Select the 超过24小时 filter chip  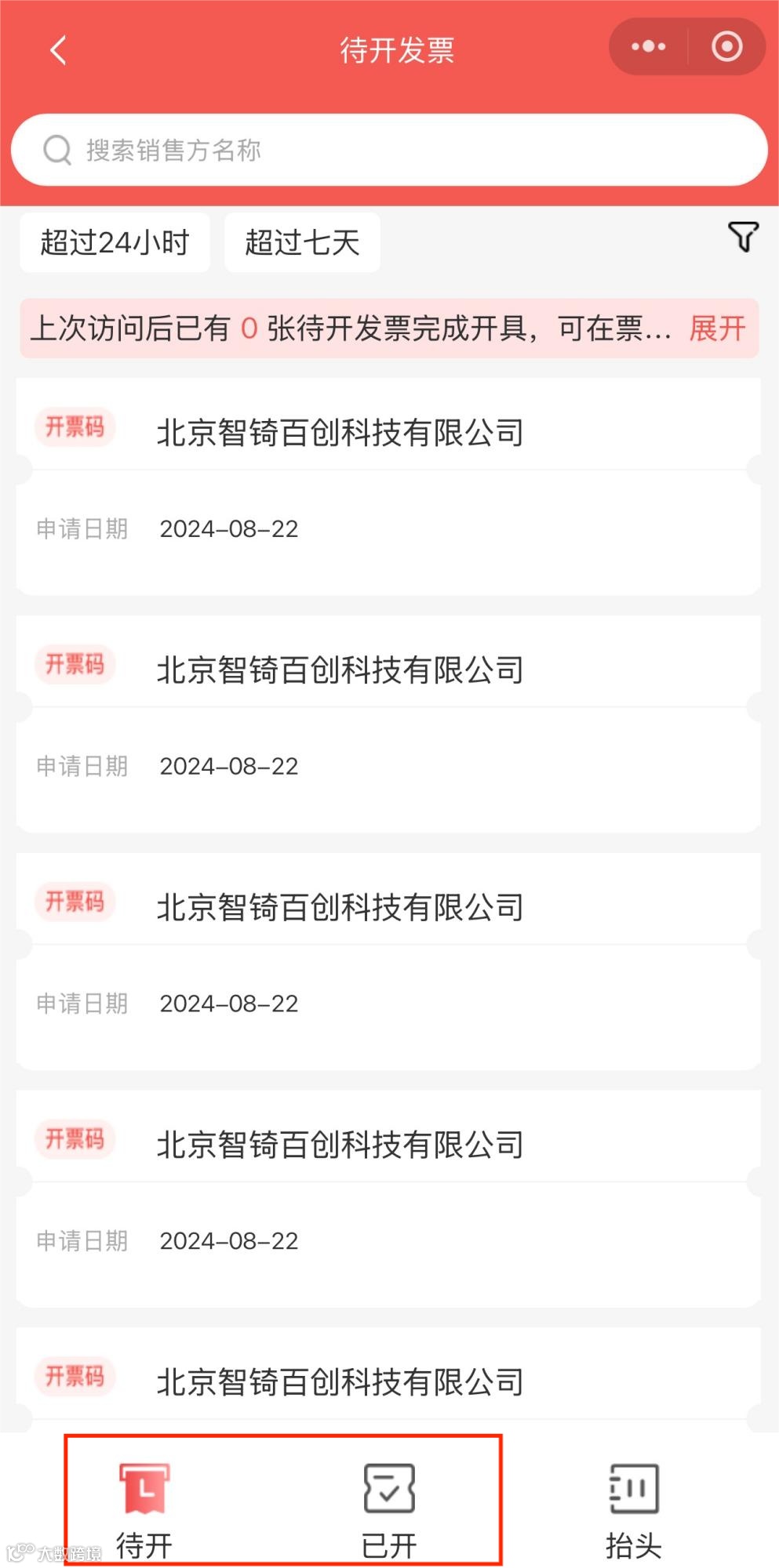pos(115,242)
